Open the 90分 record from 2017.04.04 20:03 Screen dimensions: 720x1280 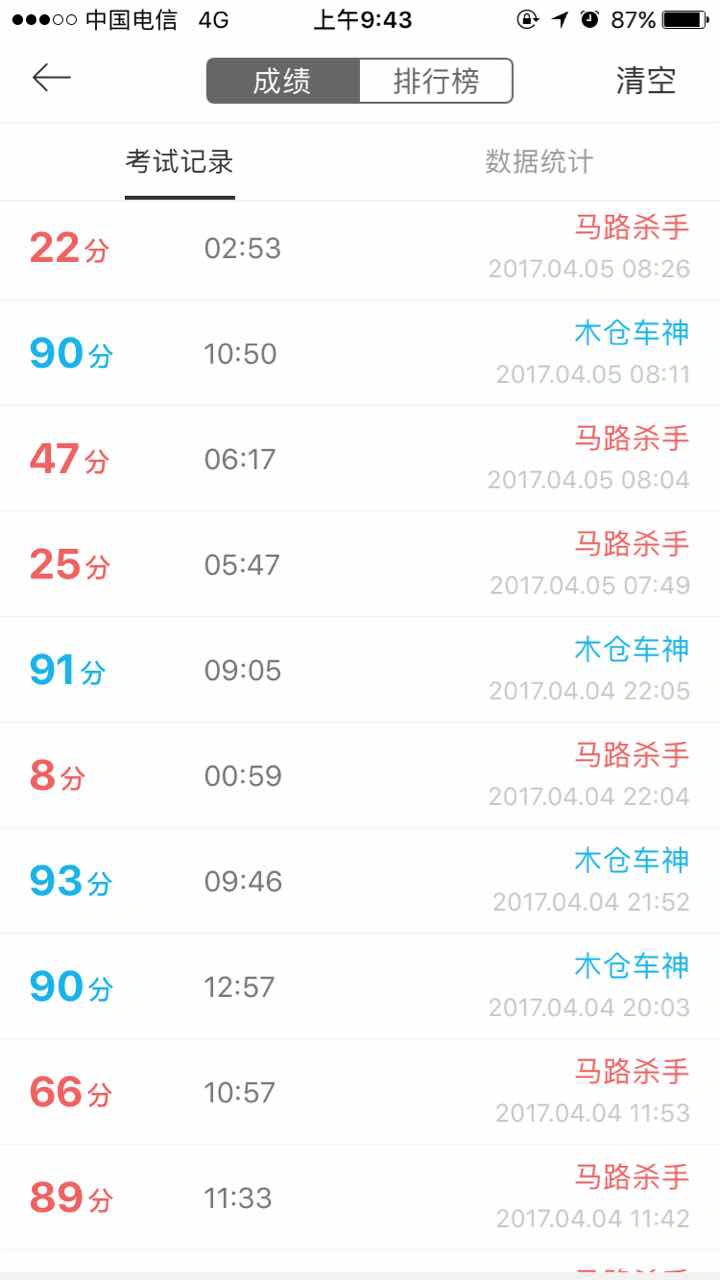click(360, 987)
